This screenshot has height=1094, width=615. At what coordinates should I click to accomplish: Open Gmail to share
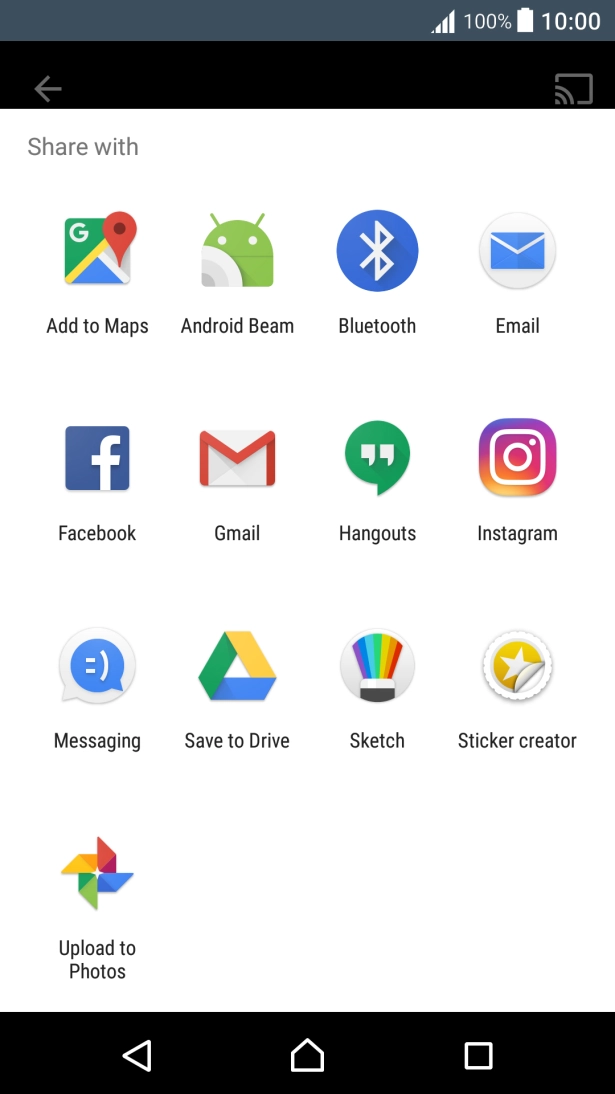(237, 458)
